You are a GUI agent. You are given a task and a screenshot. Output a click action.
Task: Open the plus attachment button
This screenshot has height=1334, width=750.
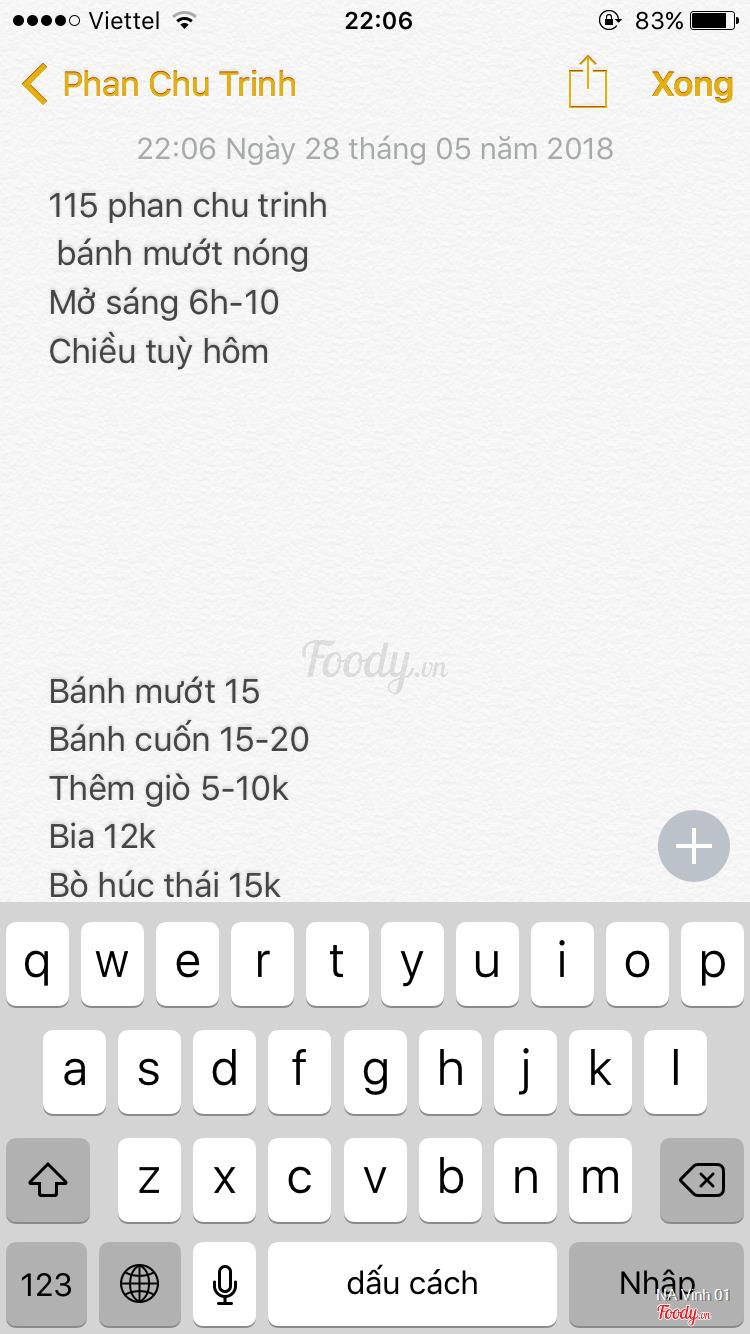coord(694,846)
